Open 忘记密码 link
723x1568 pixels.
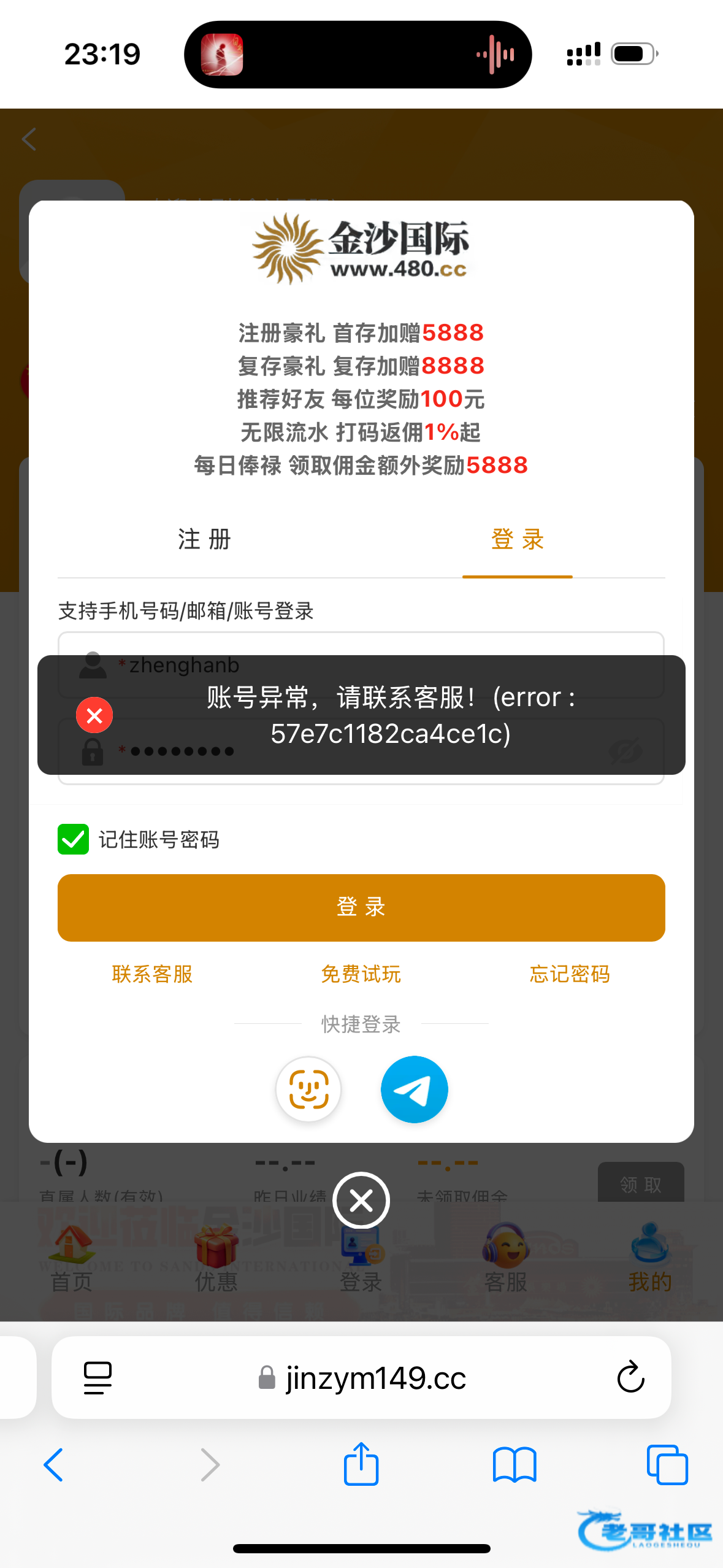click(x=570, y=974)
